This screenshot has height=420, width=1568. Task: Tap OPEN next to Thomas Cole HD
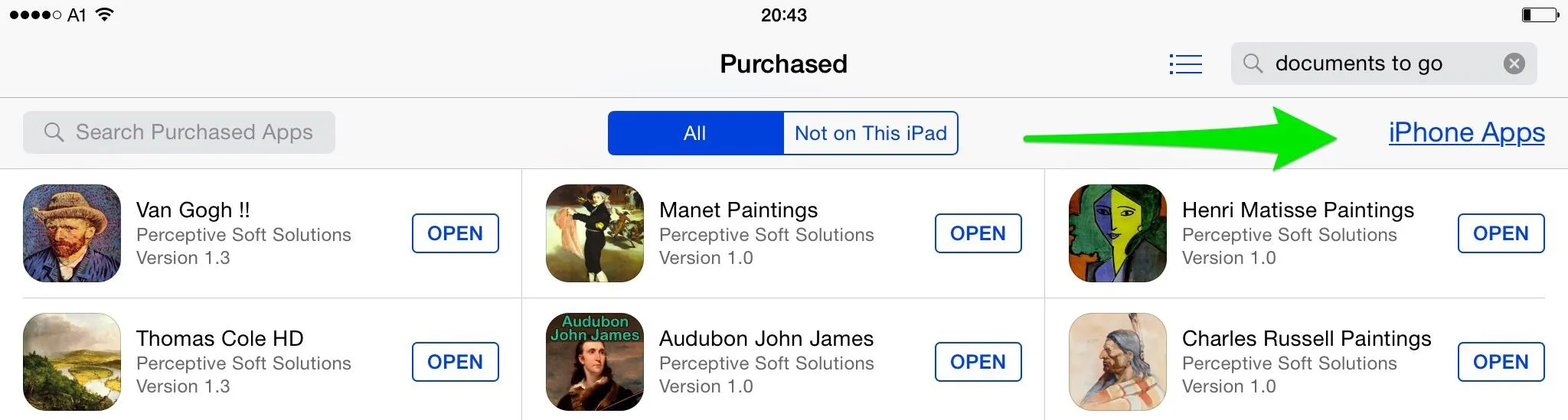point(455,362)
